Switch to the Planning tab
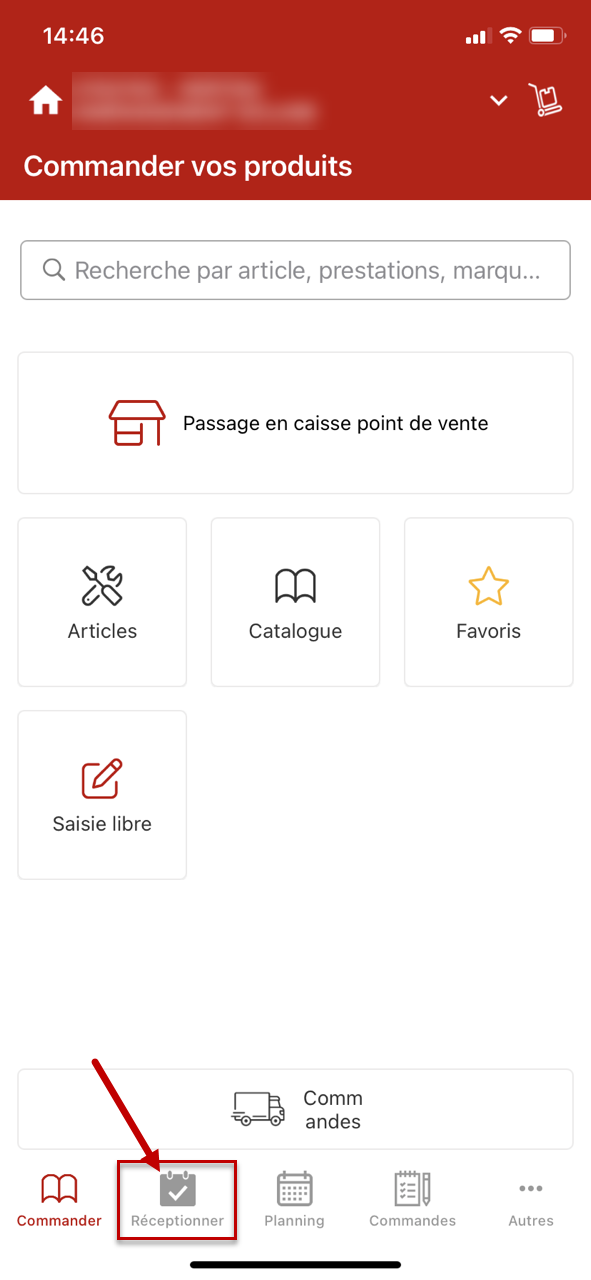 pyautogui.click(x=294, y=1200)
